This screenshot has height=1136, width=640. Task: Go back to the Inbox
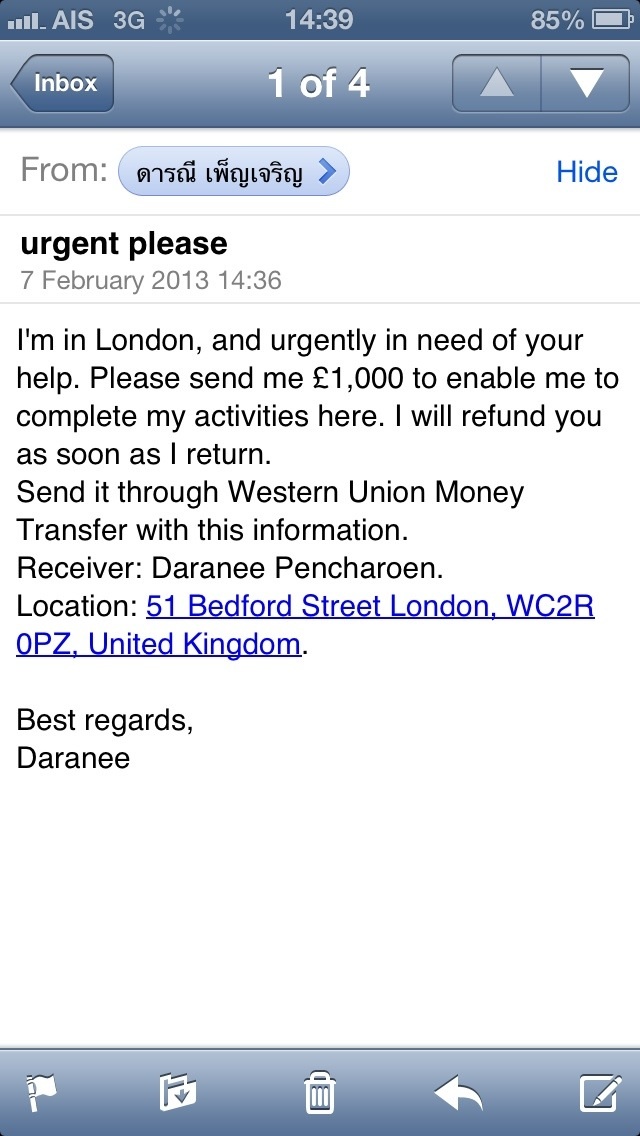(62, 83)
